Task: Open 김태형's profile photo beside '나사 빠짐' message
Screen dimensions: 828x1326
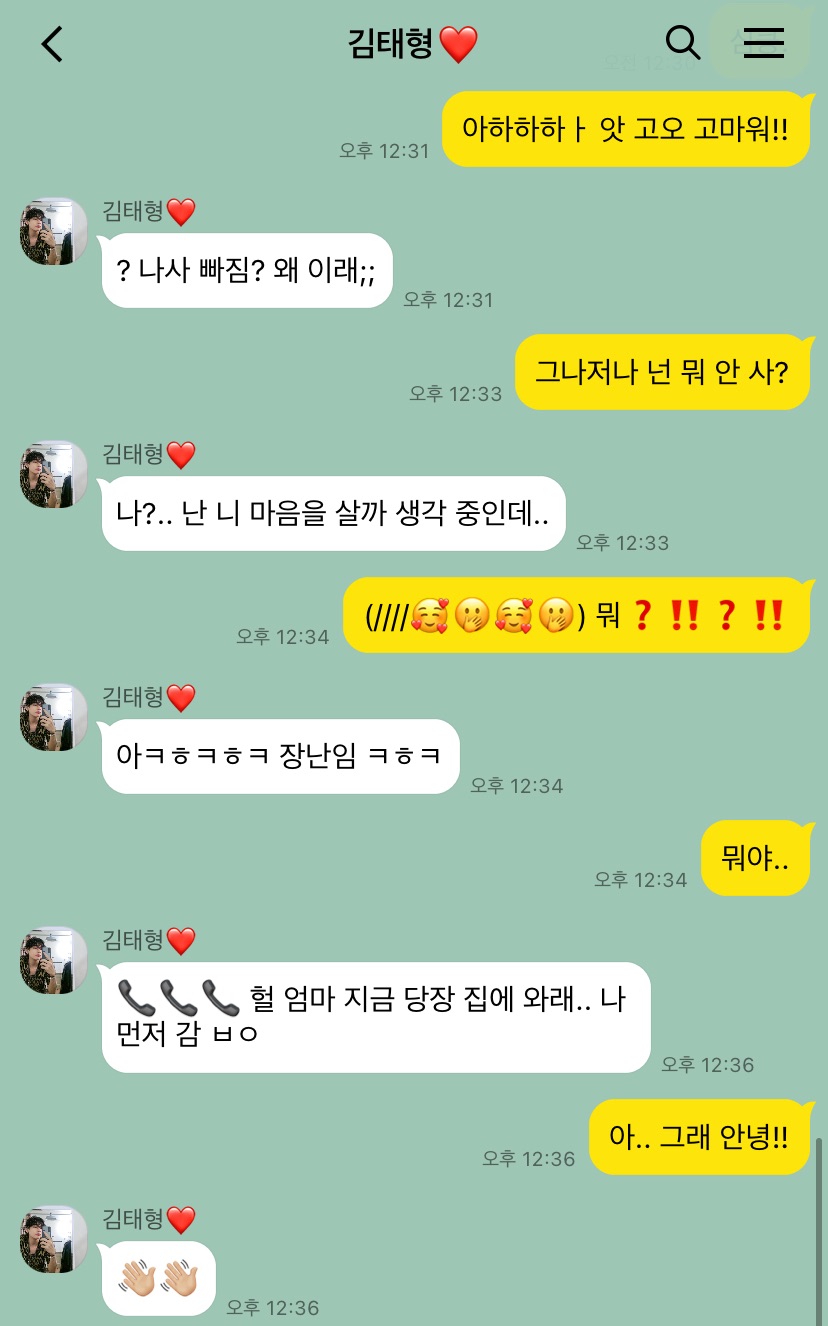Action: (54, 231)
